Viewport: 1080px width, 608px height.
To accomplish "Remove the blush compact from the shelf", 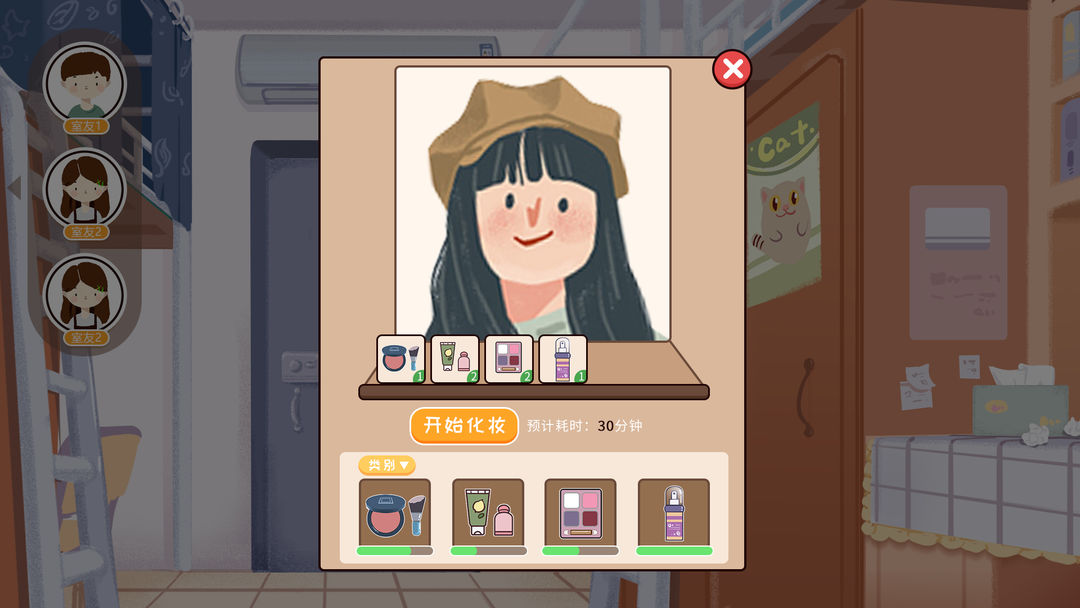I will 401,359.
